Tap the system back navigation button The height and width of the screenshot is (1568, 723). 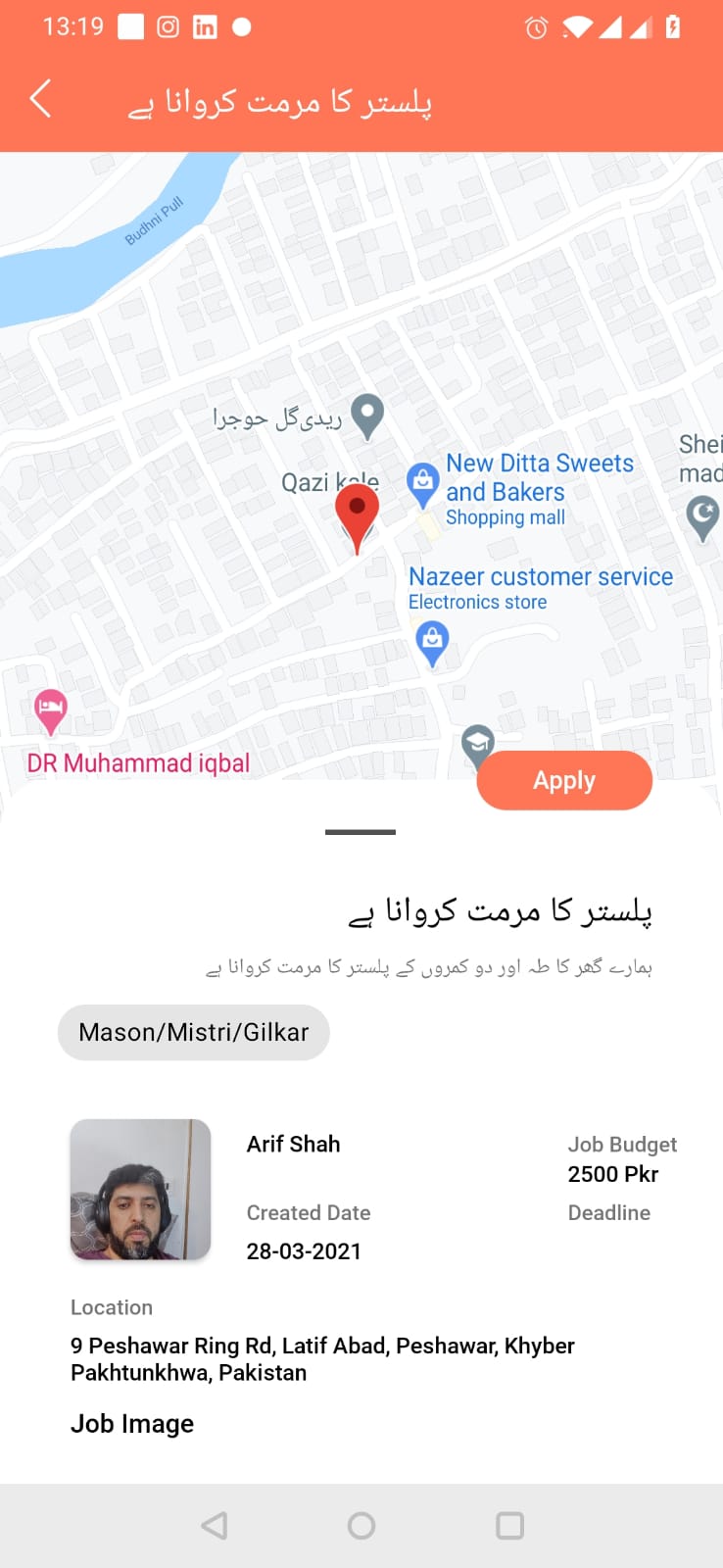(215, 1525)
